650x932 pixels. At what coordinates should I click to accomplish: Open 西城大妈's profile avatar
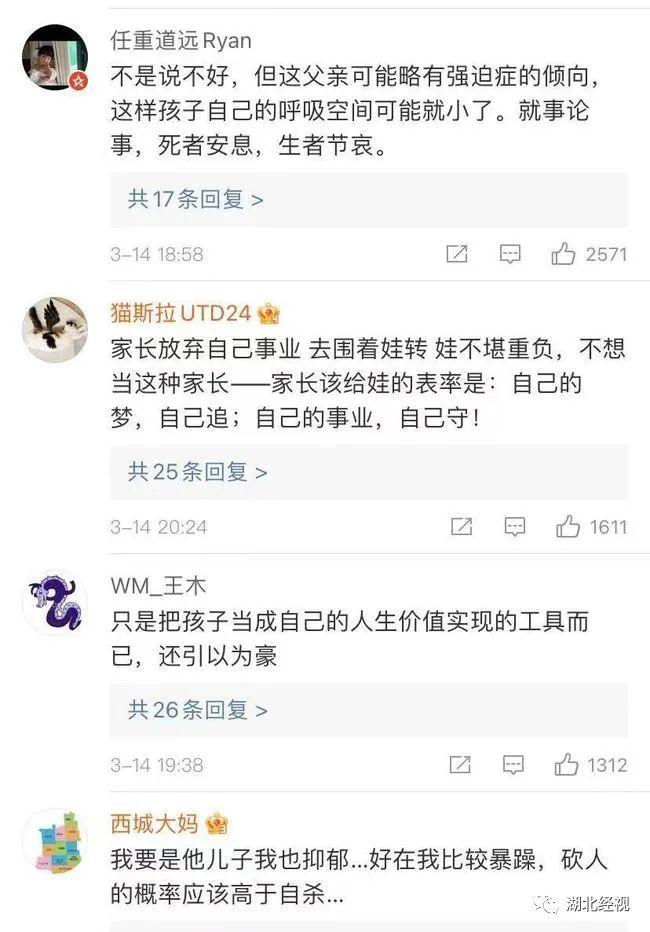[55, 842]
